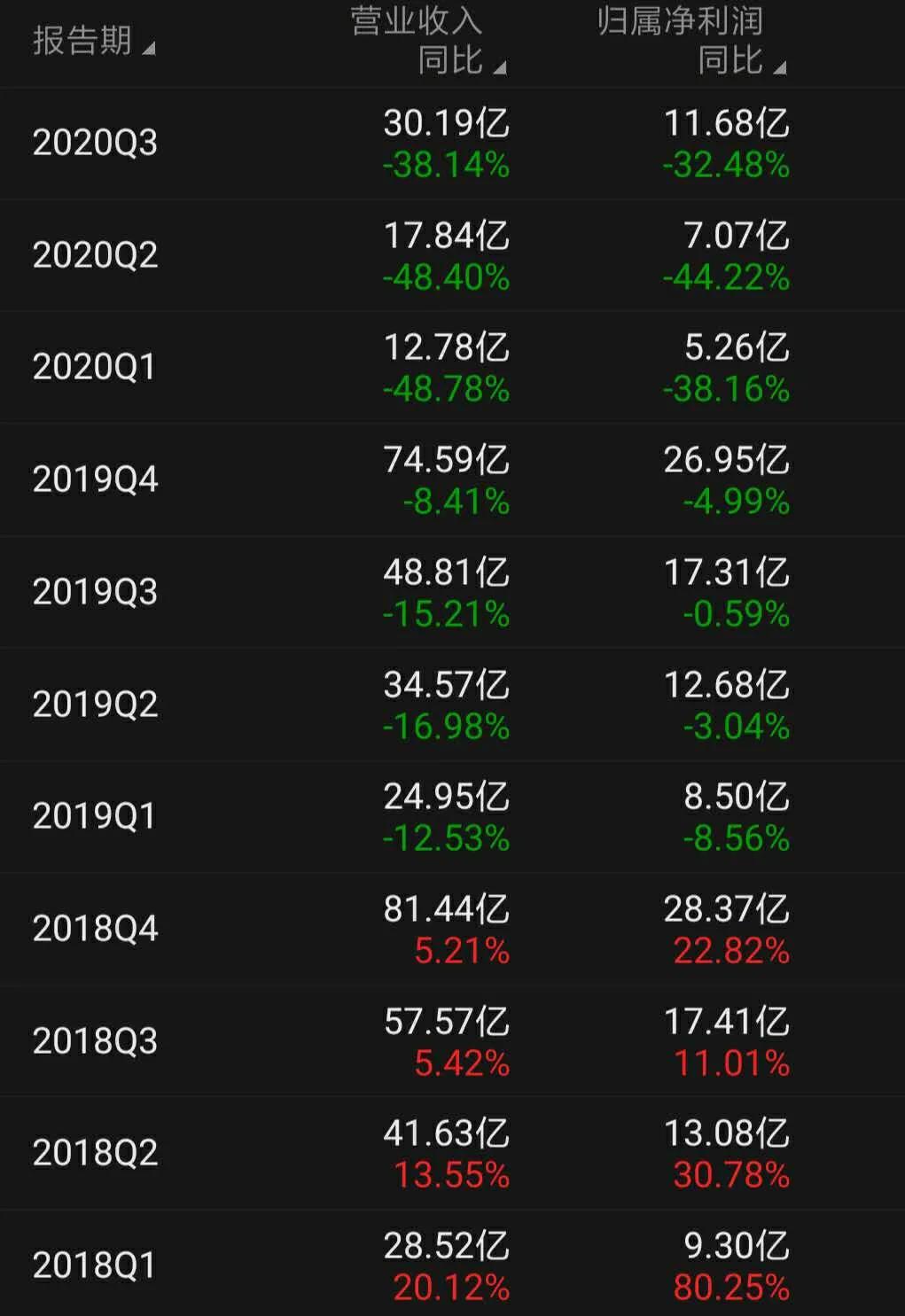Screen dimensions: 905x1316
Task: Open the 报告期 report period selector
Action: coord(93,42)
